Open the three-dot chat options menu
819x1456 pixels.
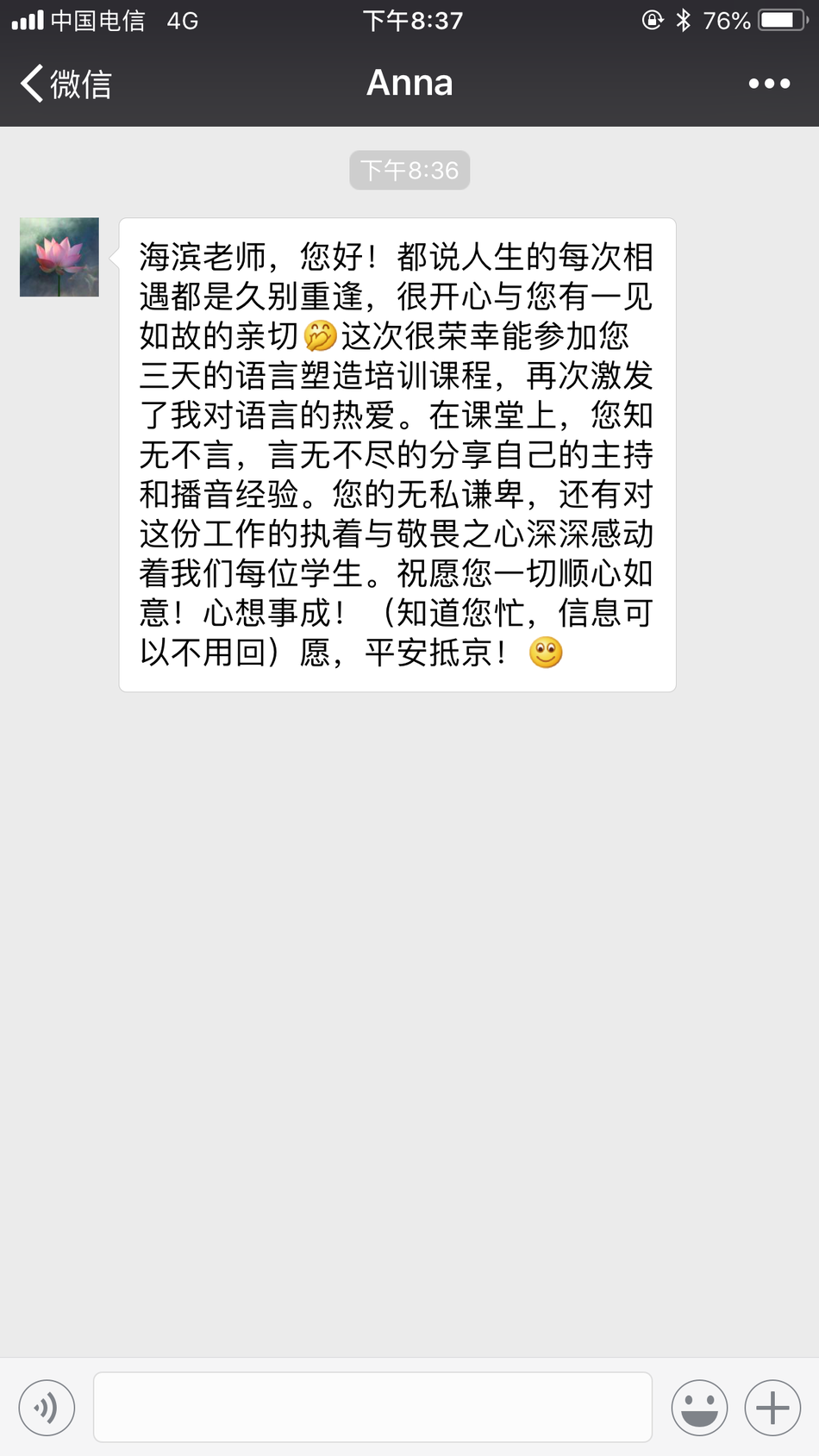click(x=769, y=84)
